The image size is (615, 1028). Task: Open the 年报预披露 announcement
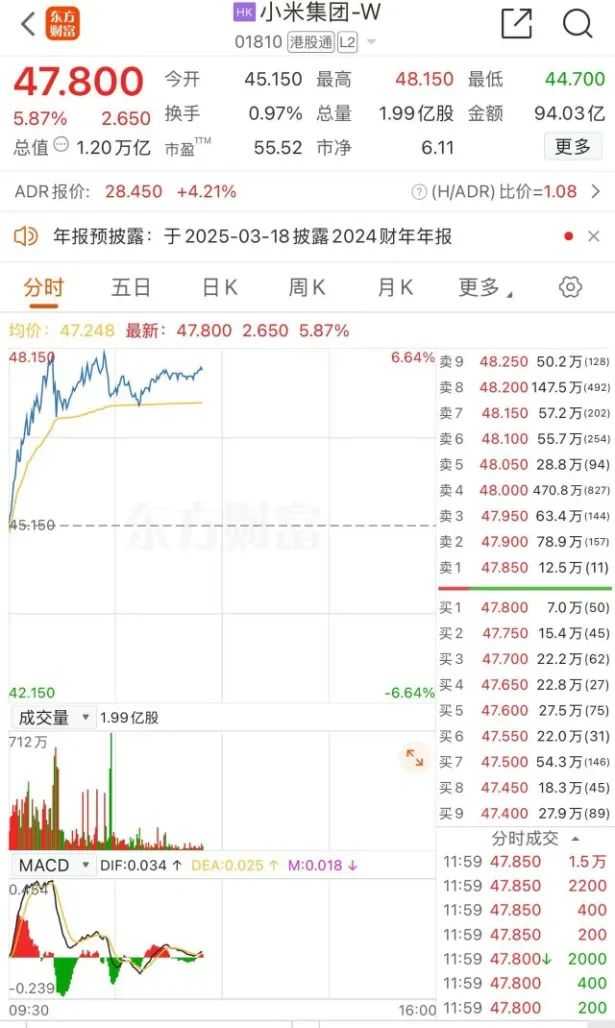pyautogui.click(x=251, y=237)
